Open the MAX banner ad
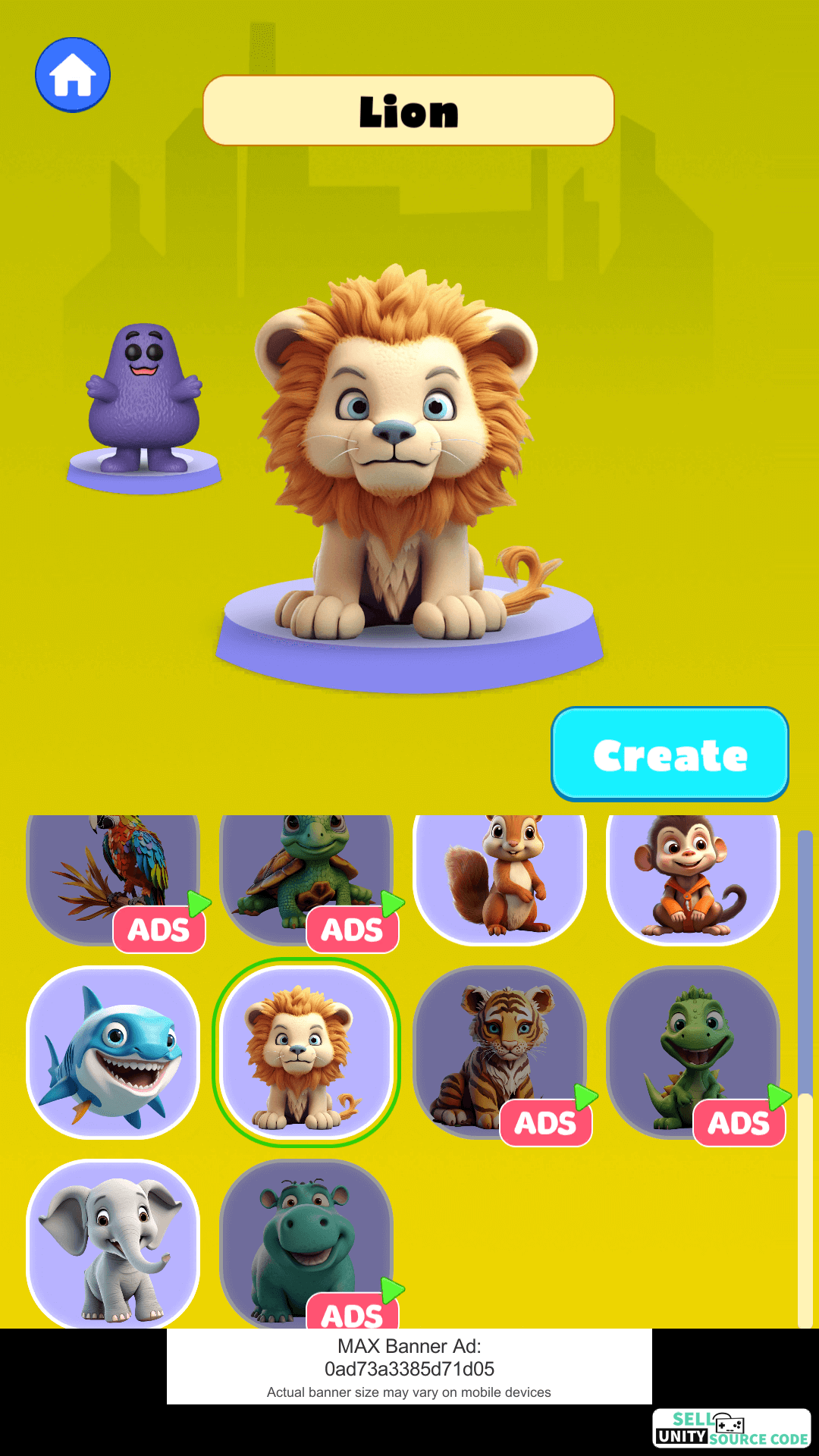 [409, 1367]
